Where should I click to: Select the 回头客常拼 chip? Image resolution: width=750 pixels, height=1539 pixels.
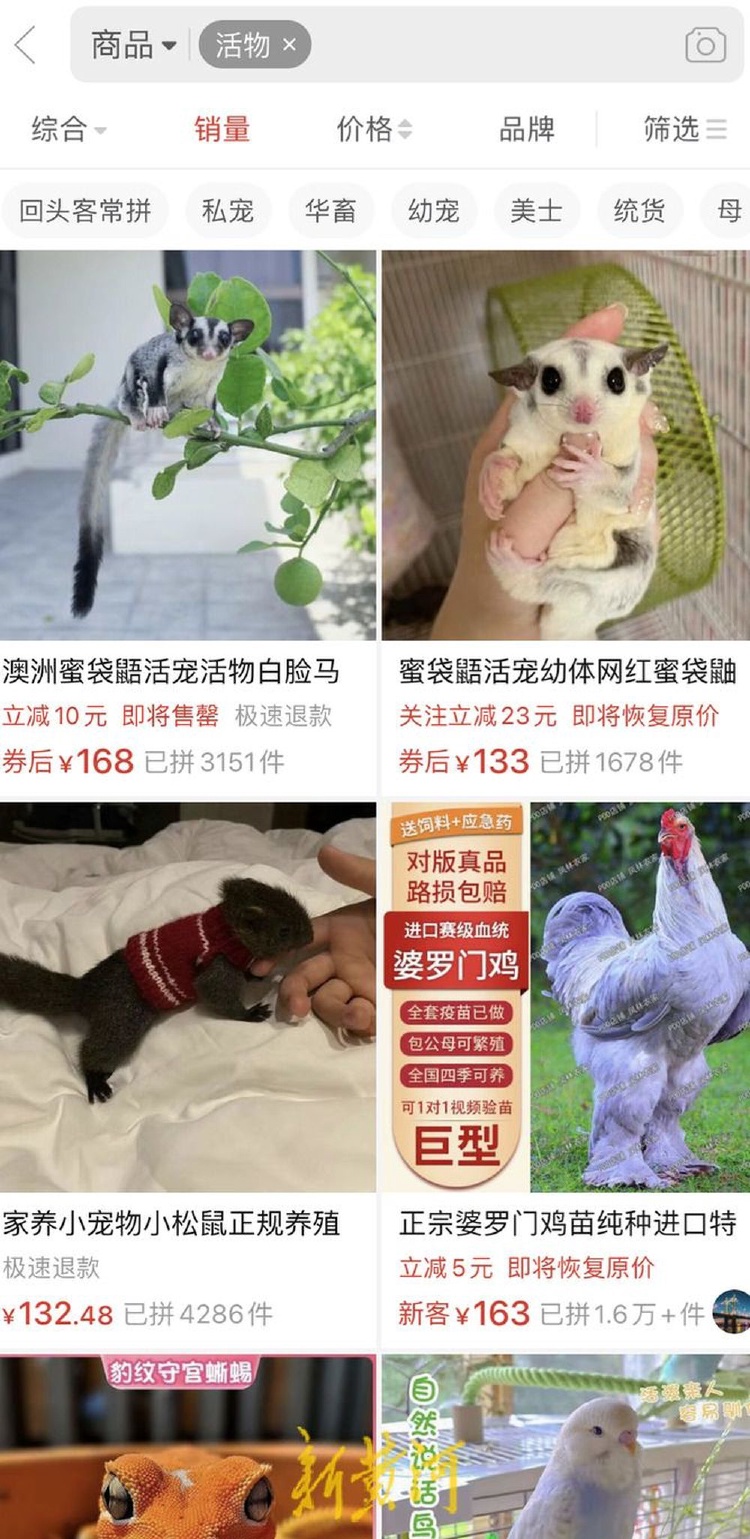[x=85, y=211]
